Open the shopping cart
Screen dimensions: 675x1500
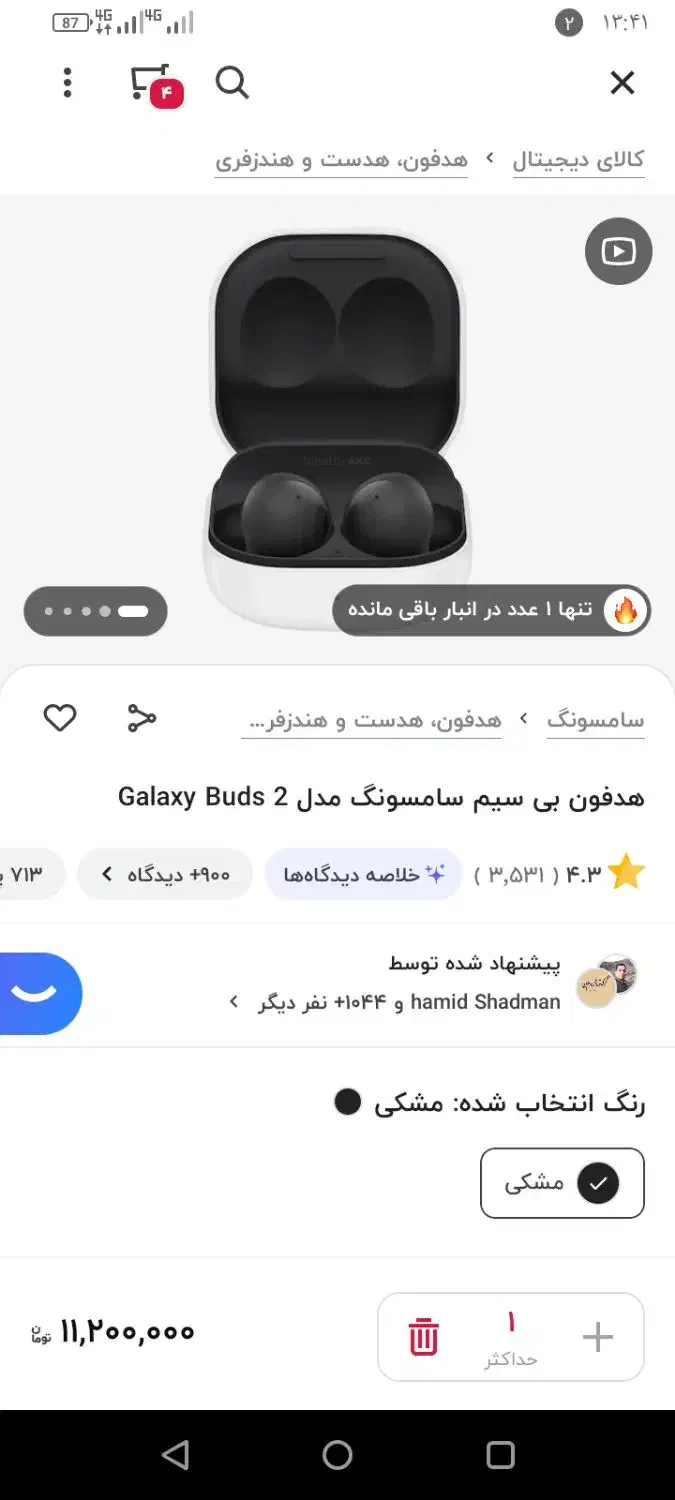[156, 84]
